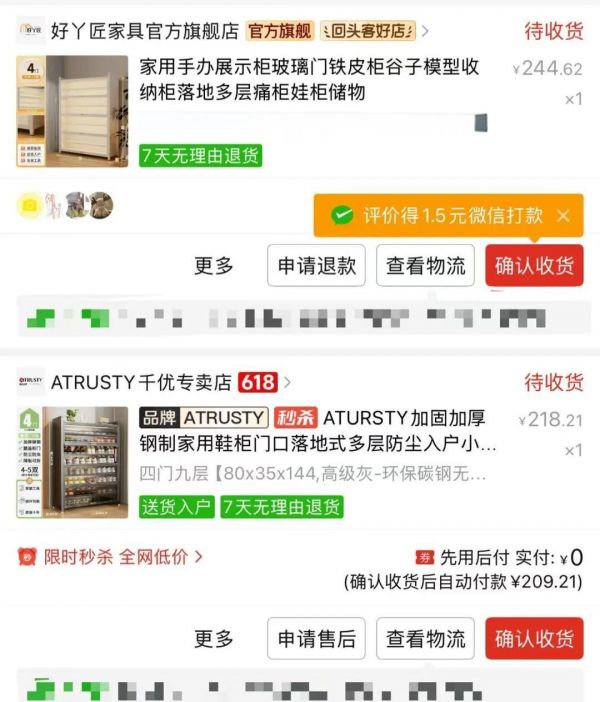Tap 申请售后 for the shoe cabinet order
This screenshot has width=600, height=702.
pyautogui.click(x=317, y=638)
